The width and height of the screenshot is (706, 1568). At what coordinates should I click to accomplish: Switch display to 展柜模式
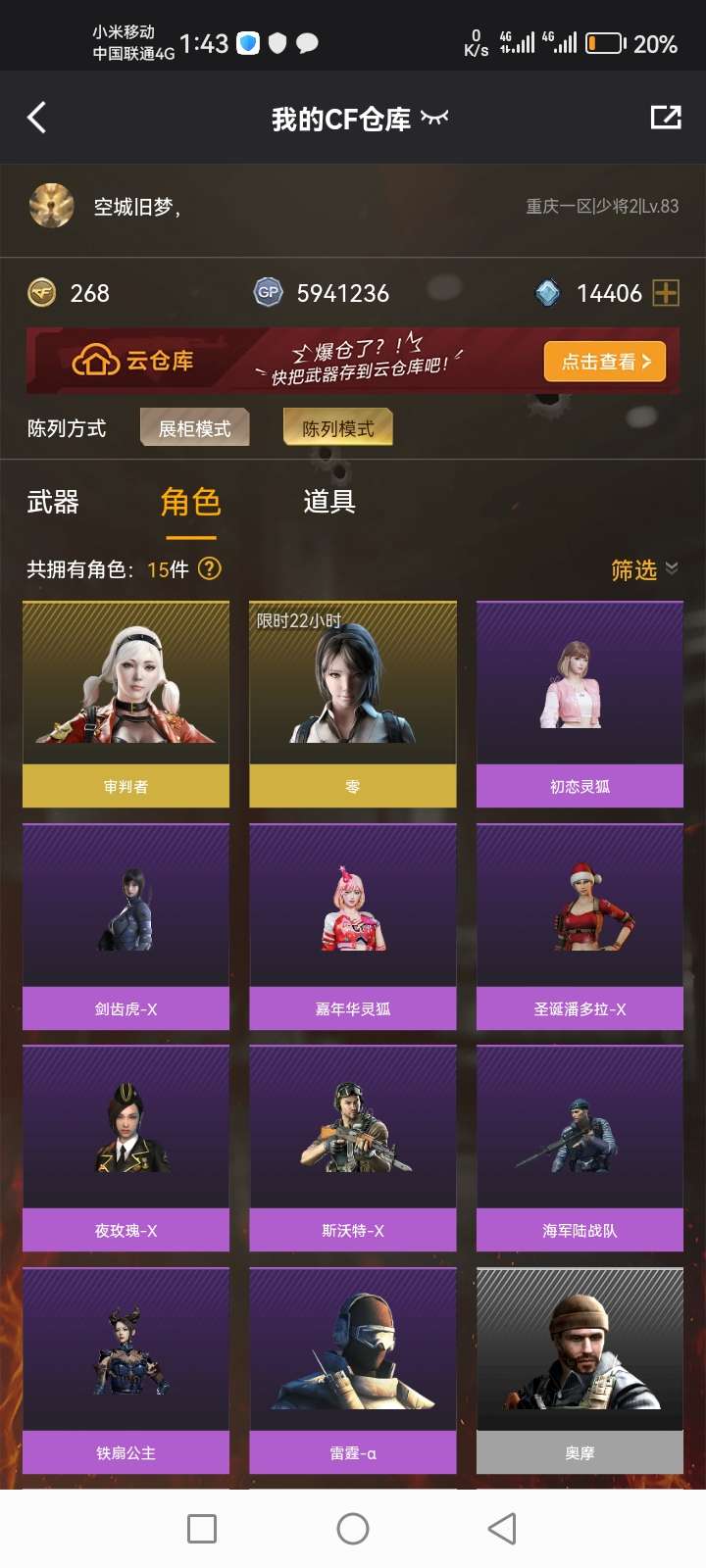[194, 428]
